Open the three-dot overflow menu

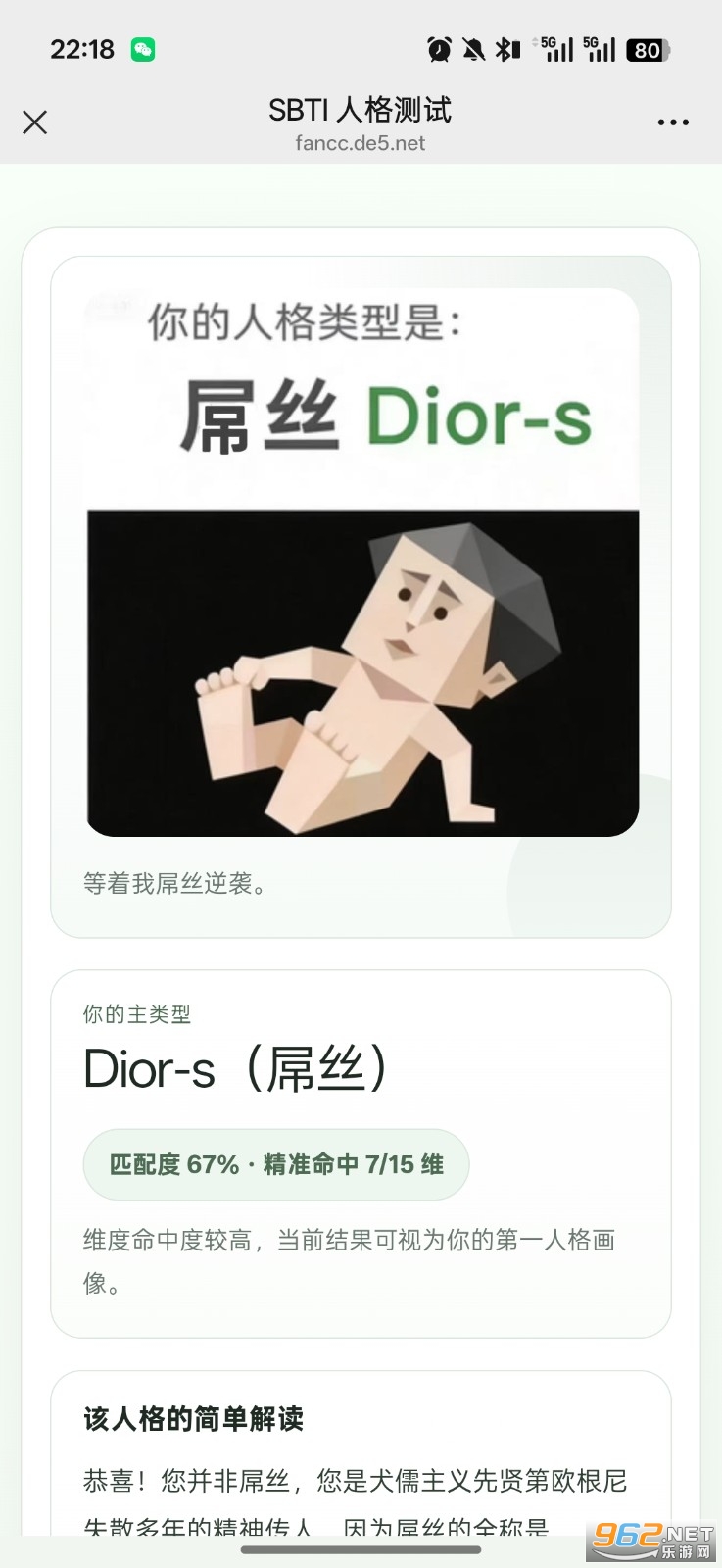[x=673, y=122]
